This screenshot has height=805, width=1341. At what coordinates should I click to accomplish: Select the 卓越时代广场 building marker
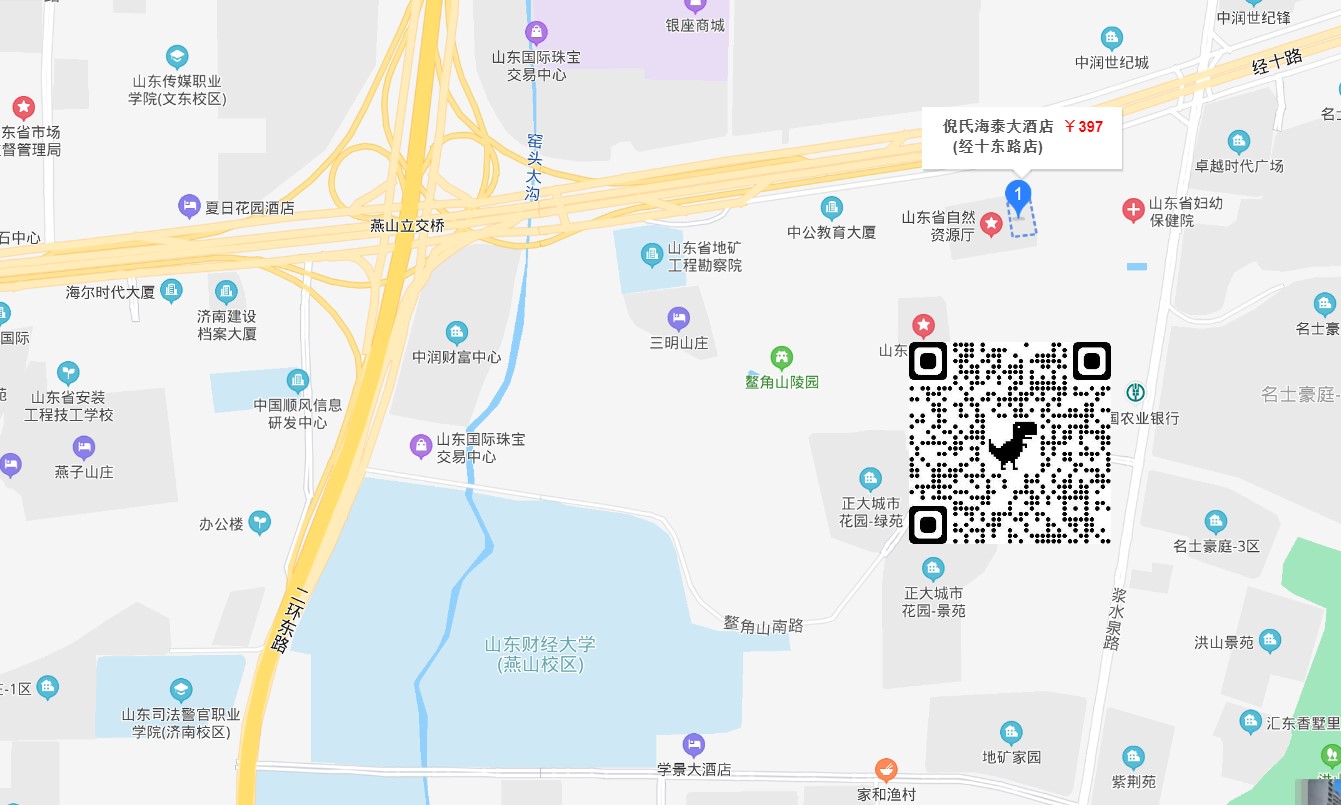pyautogui.click(x=1239, y=142)
